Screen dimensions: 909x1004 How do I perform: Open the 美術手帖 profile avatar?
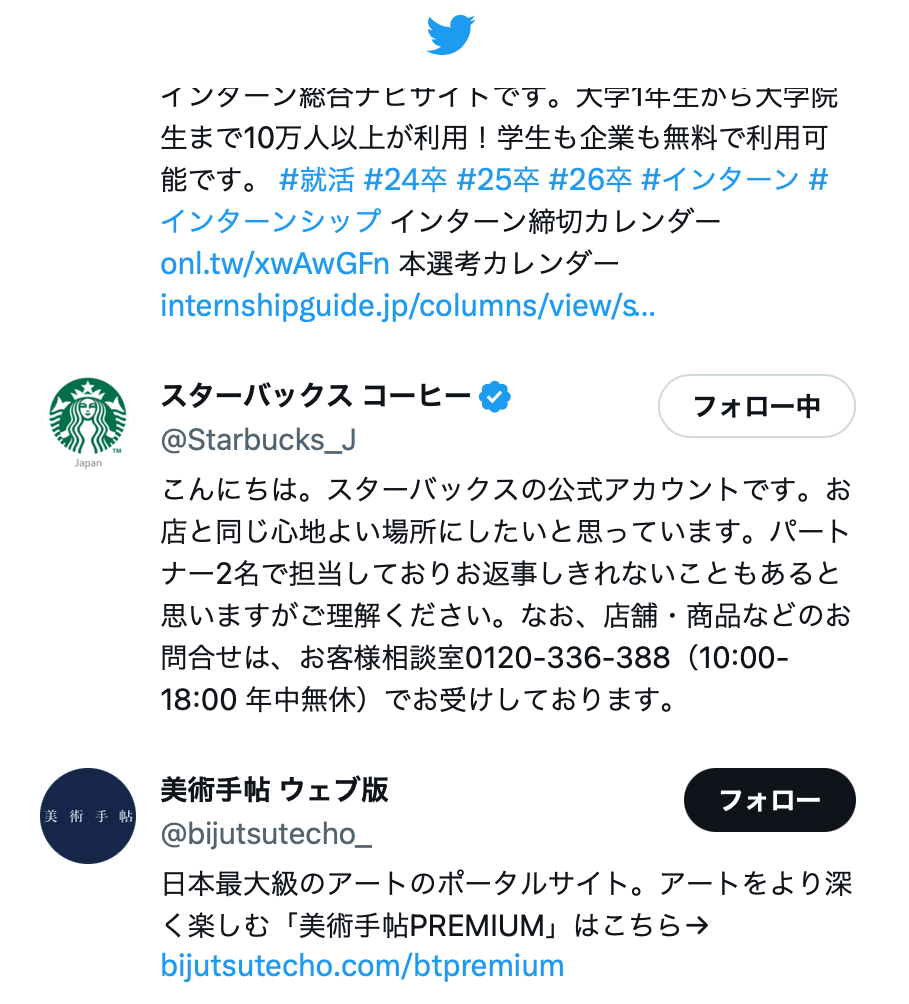[x=88, y=816]
